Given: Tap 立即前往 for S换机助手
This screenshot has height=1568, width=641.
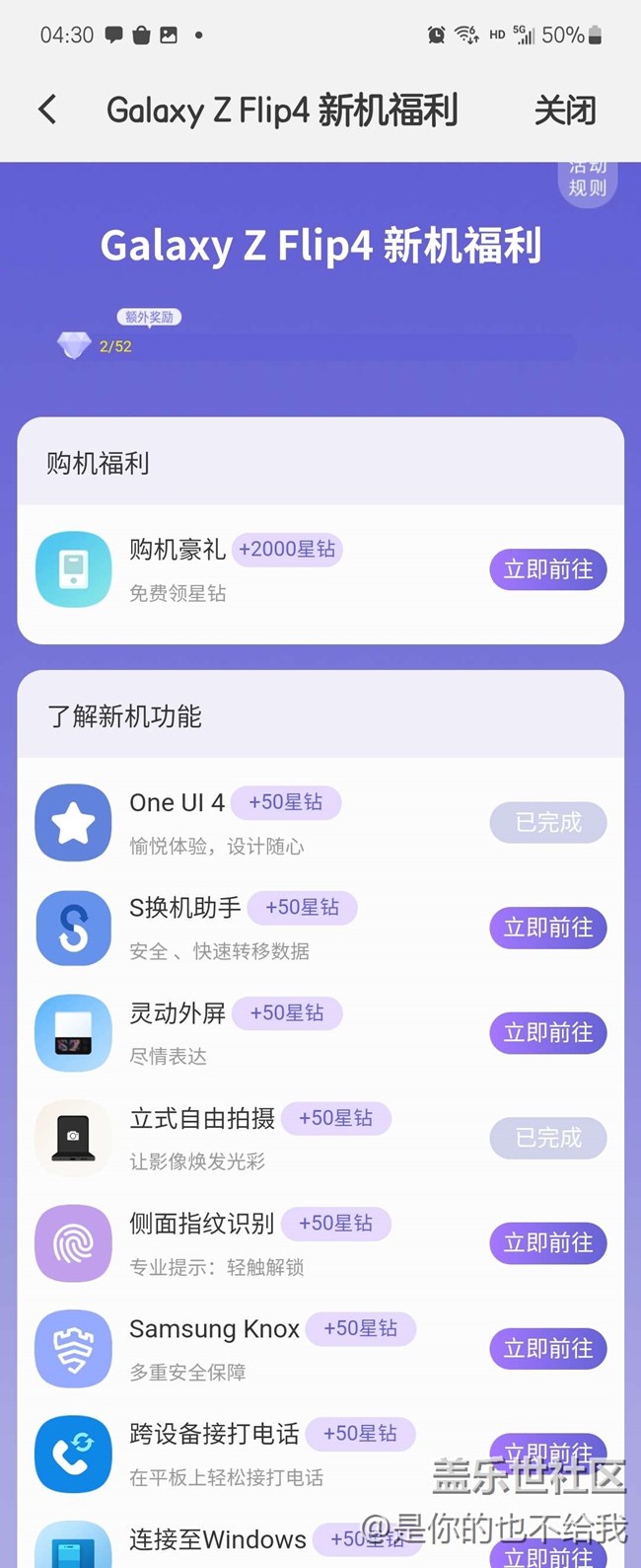Looking at the screenshot, I should (548, 929).
